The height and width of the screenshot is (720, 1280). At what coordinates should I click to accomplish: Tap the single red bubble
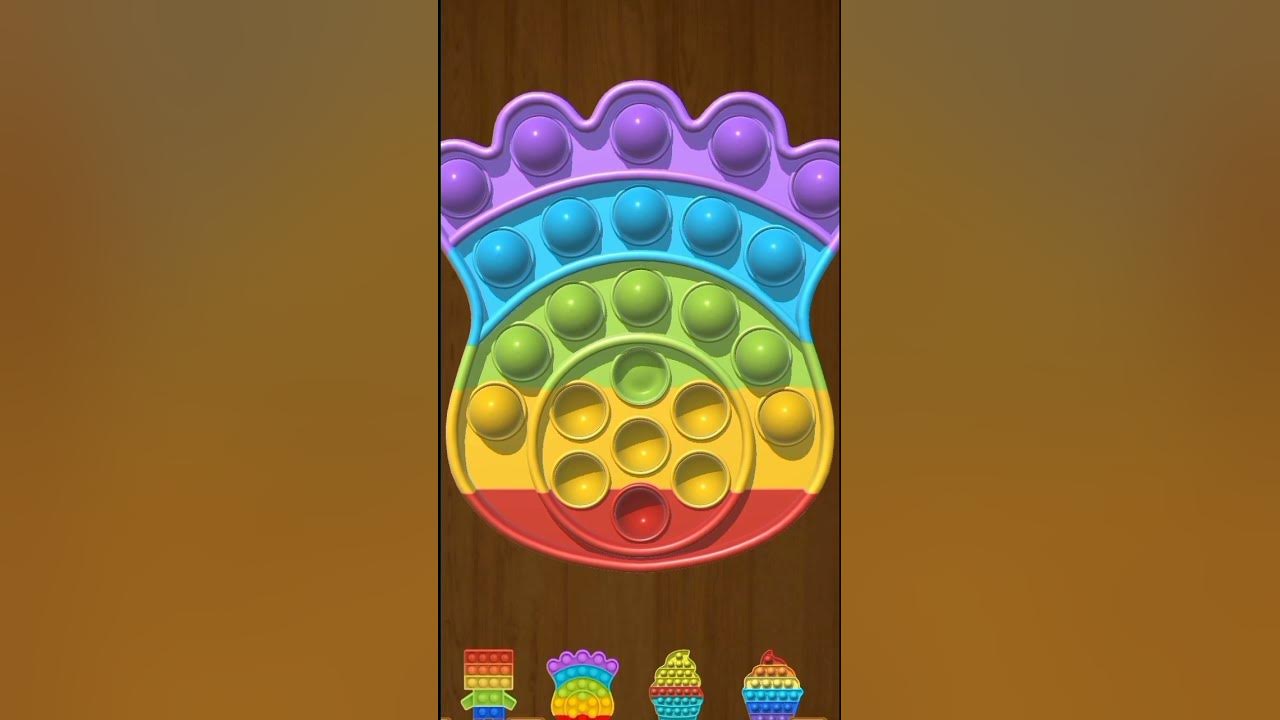click(640, 513)
